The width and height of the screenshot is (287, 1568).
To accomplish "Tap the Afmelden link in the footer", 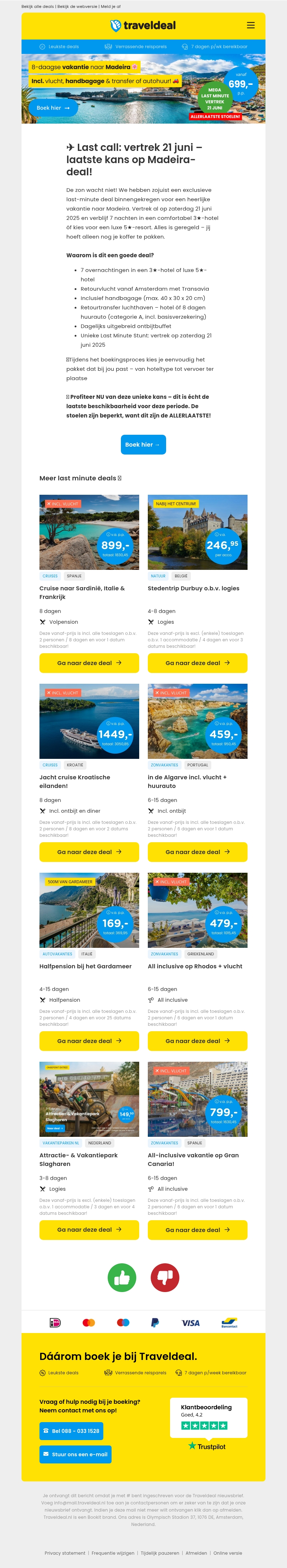I will pyautogui.click(x=196, y=1553).
